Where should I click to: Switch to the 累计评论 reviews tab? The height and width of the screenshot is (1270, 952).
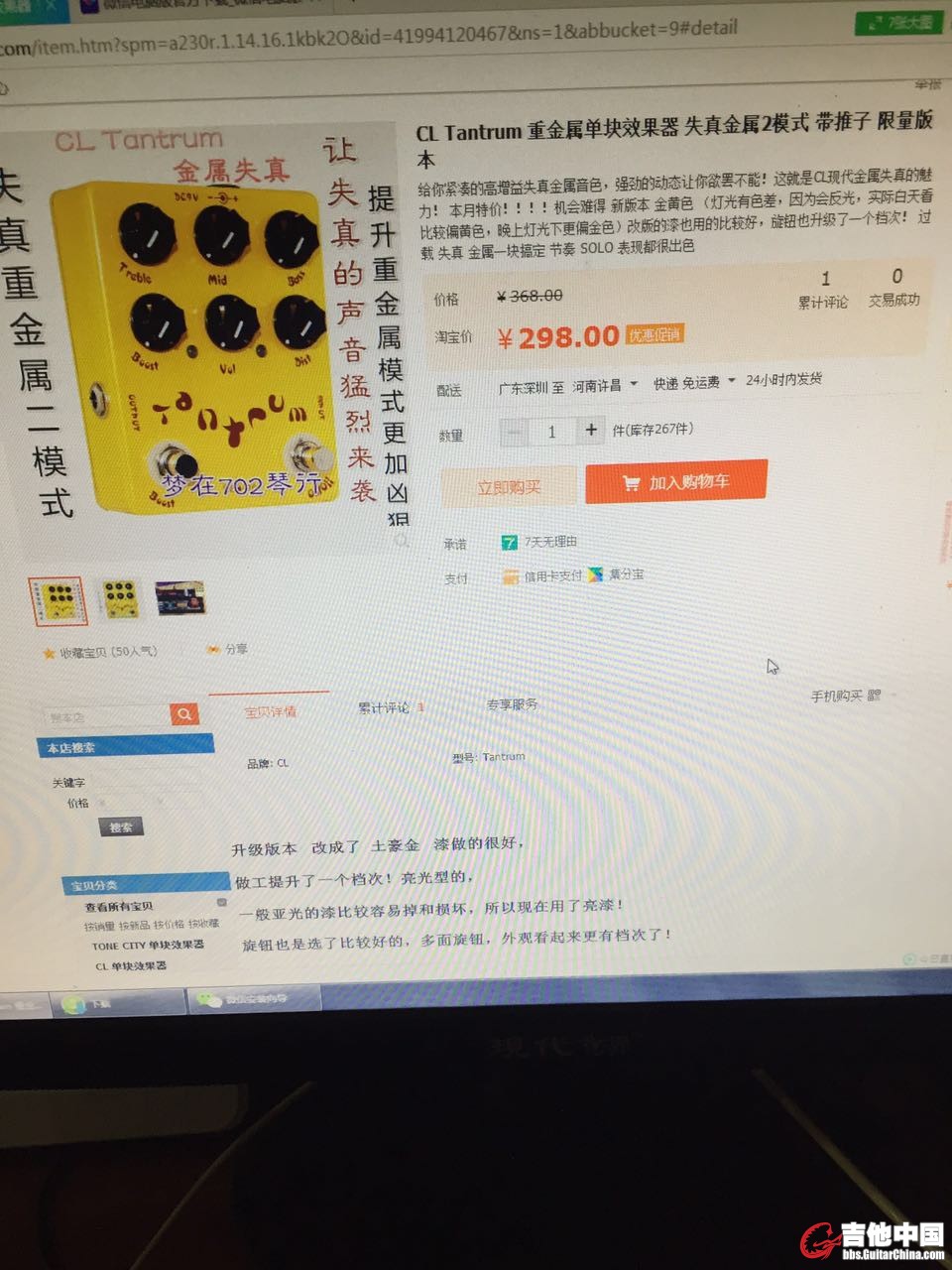[x=385, y=707]
